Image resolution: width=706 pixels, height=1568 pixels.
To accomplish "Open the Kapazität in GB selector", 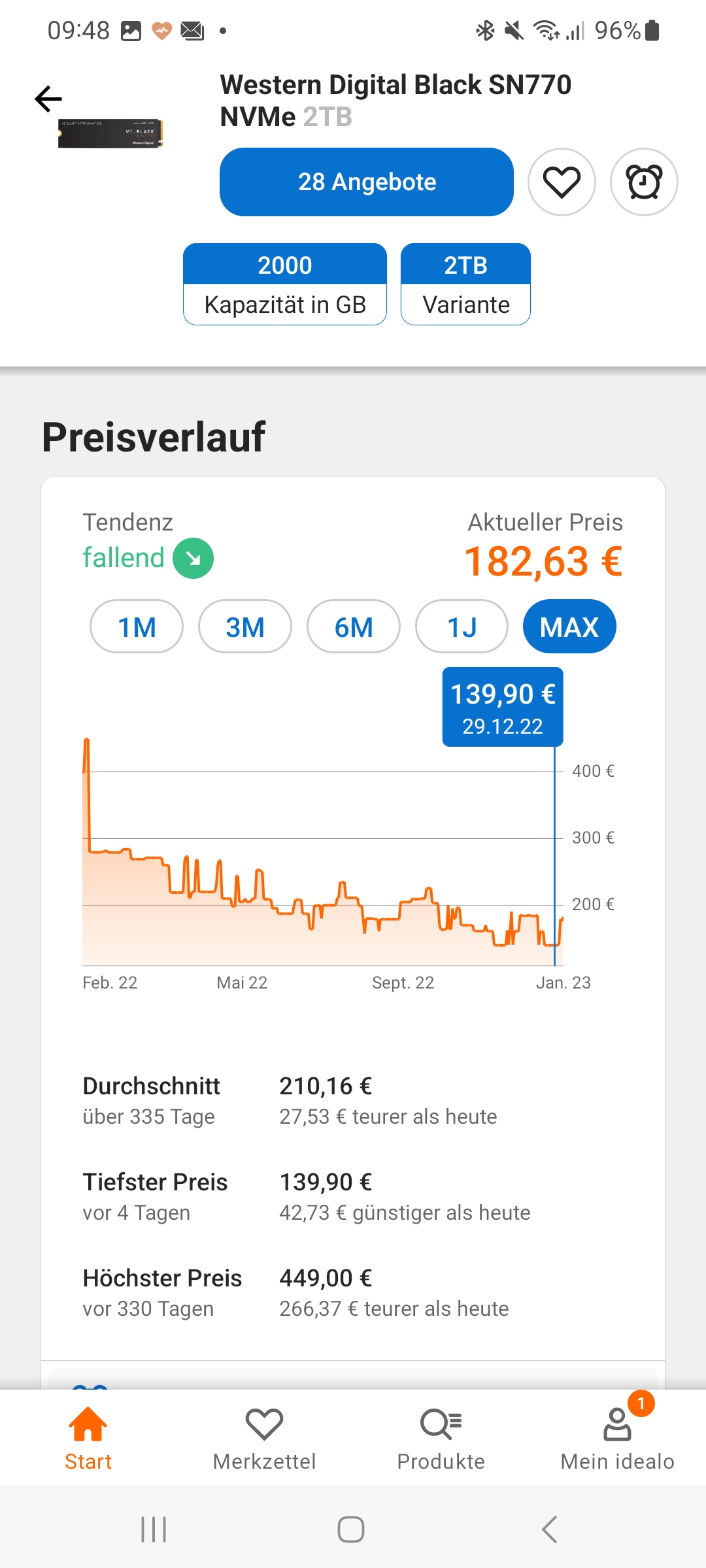I will tap(285, 284).
